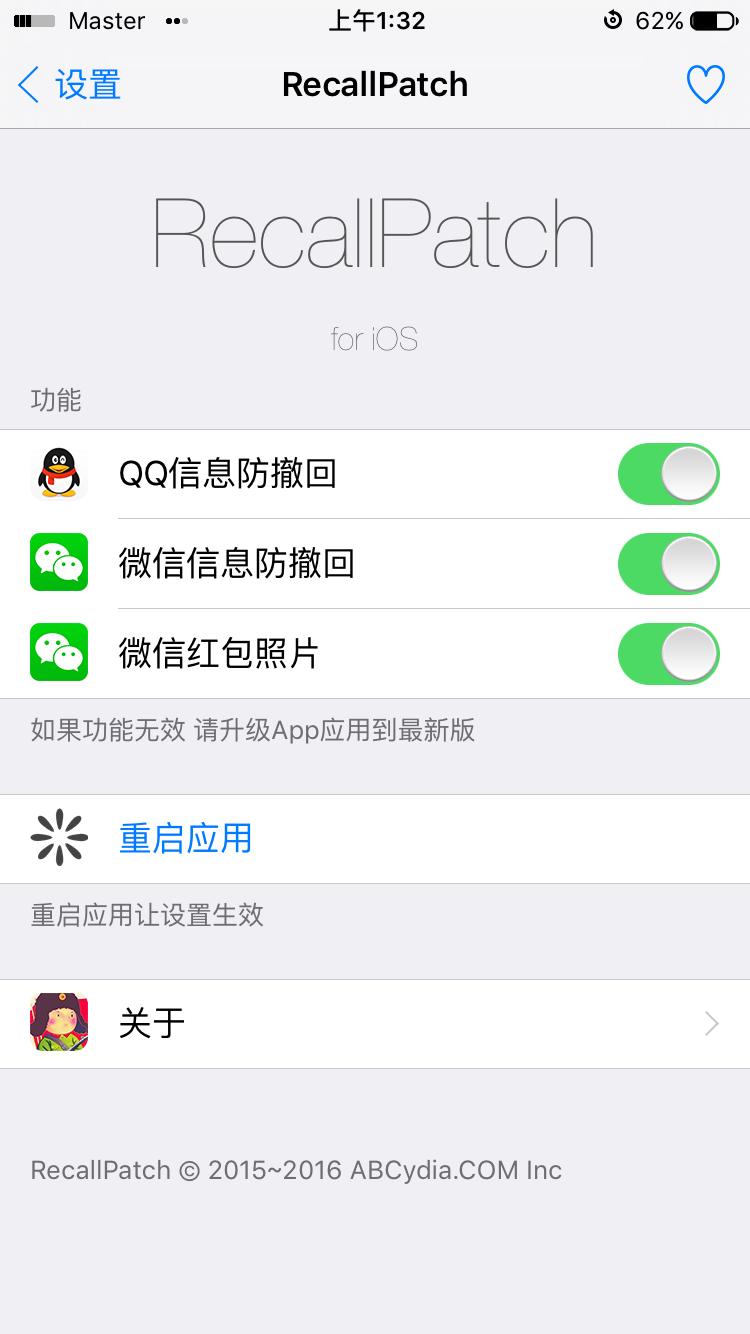Screen dimensions: 750x1334
Task: Click the WeChat icon beside 微信红包照片
Action: click(x=58, y=653)
